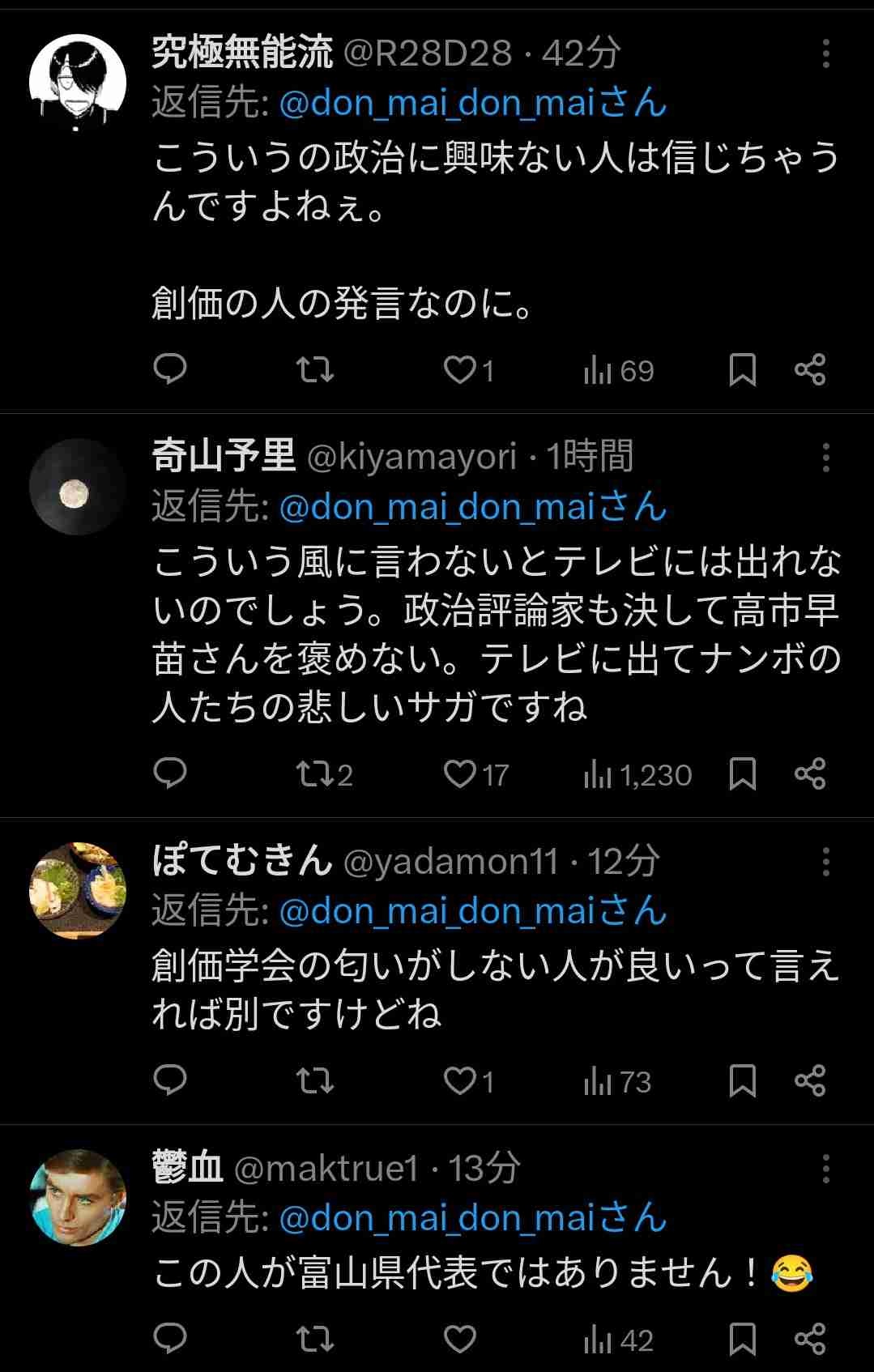Open overflow menu on 究極無能流's reply
Viewport: 874px width, 1372px height.
point(825,53)
